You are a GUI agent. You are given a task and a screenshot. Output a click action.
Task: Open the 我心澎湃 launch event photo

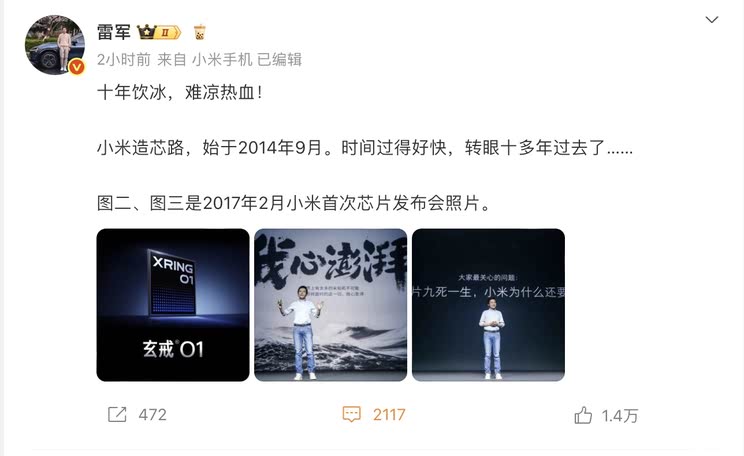point(330,305)
